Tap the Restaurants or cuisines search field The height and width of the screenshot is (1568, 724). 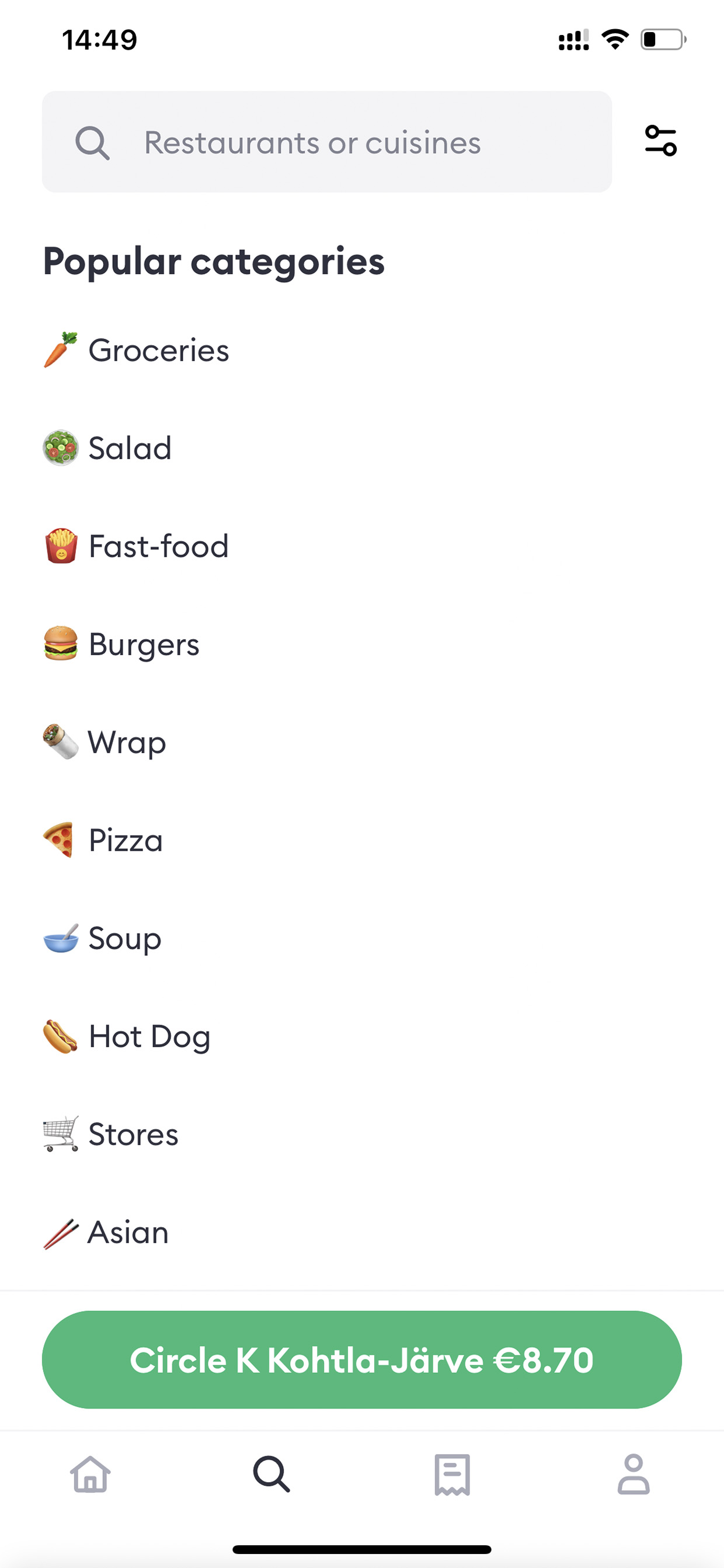click(327, 142)
